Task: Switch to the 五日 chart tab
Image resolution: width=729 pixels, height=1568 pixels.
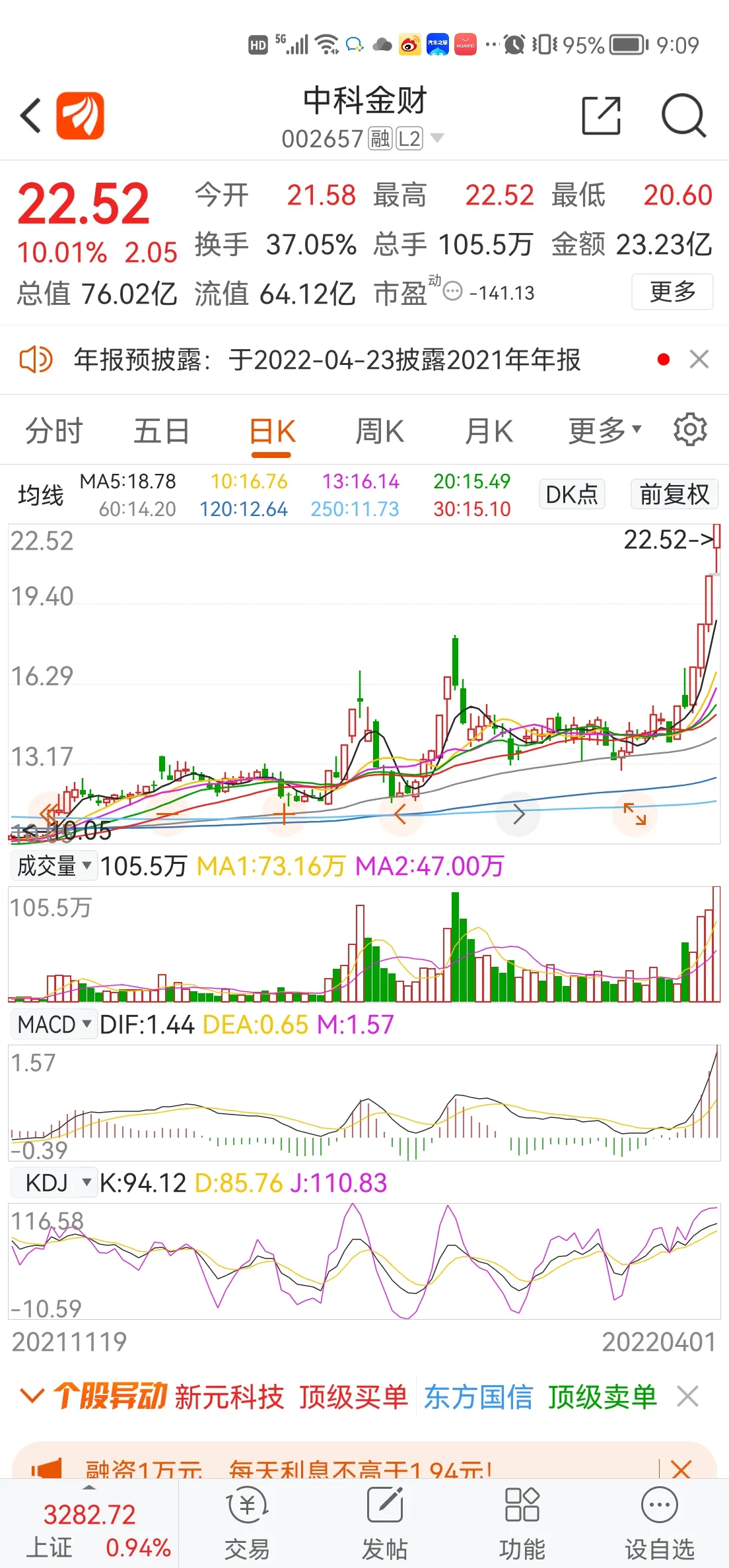Action: 162,432
